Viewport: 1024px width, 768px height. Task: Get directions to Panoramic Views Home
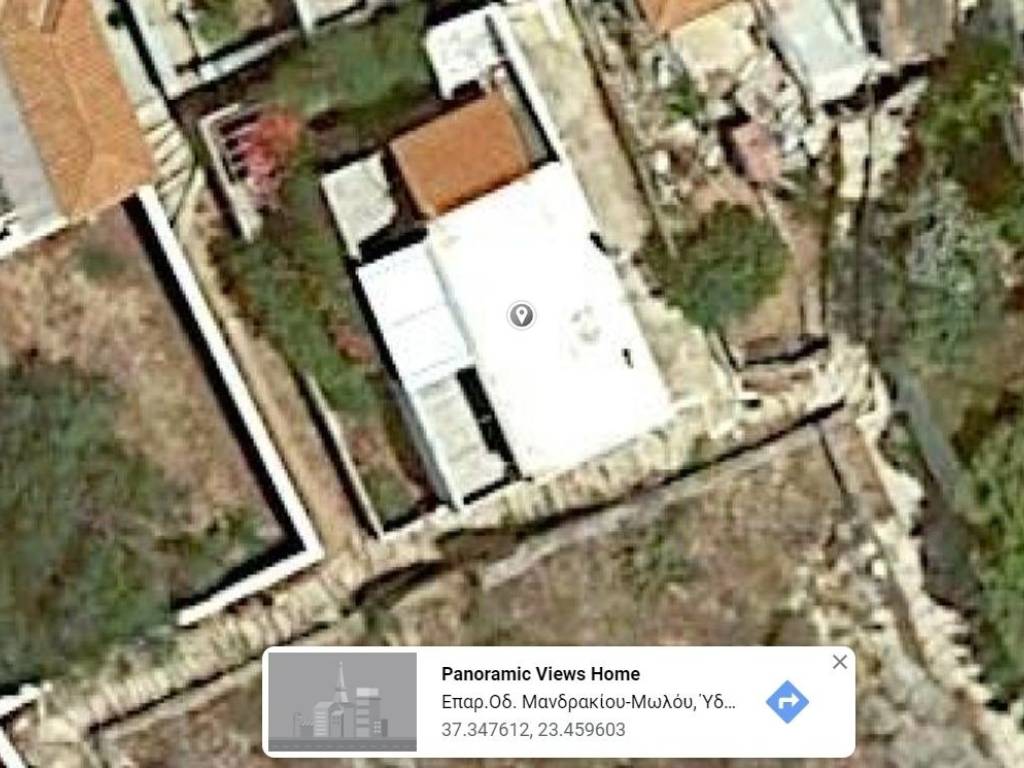click(x=787, y=702)
